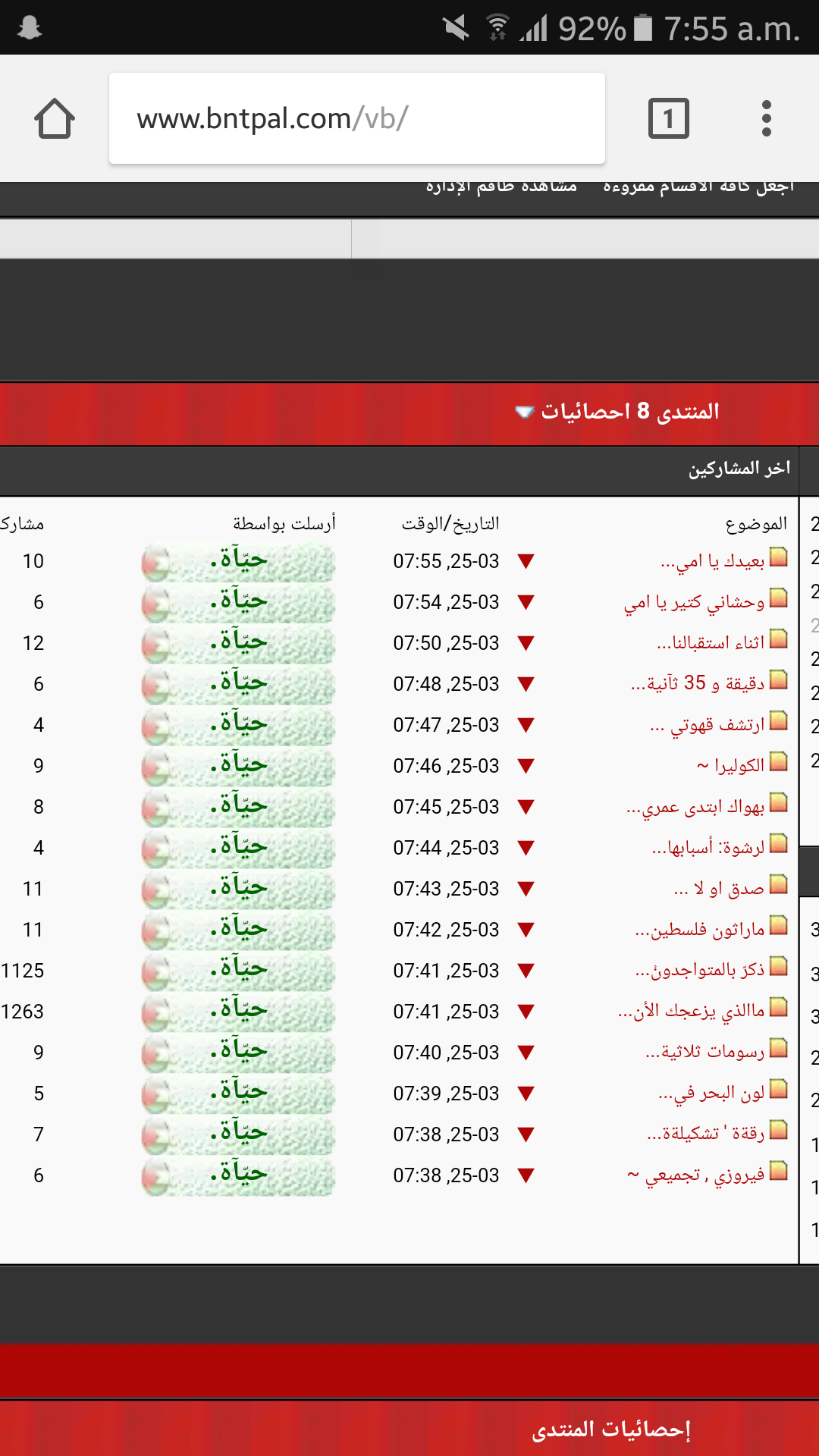
Task: Edit the www.bntpal.com/vb/ address bar
Action: (356, 118)
